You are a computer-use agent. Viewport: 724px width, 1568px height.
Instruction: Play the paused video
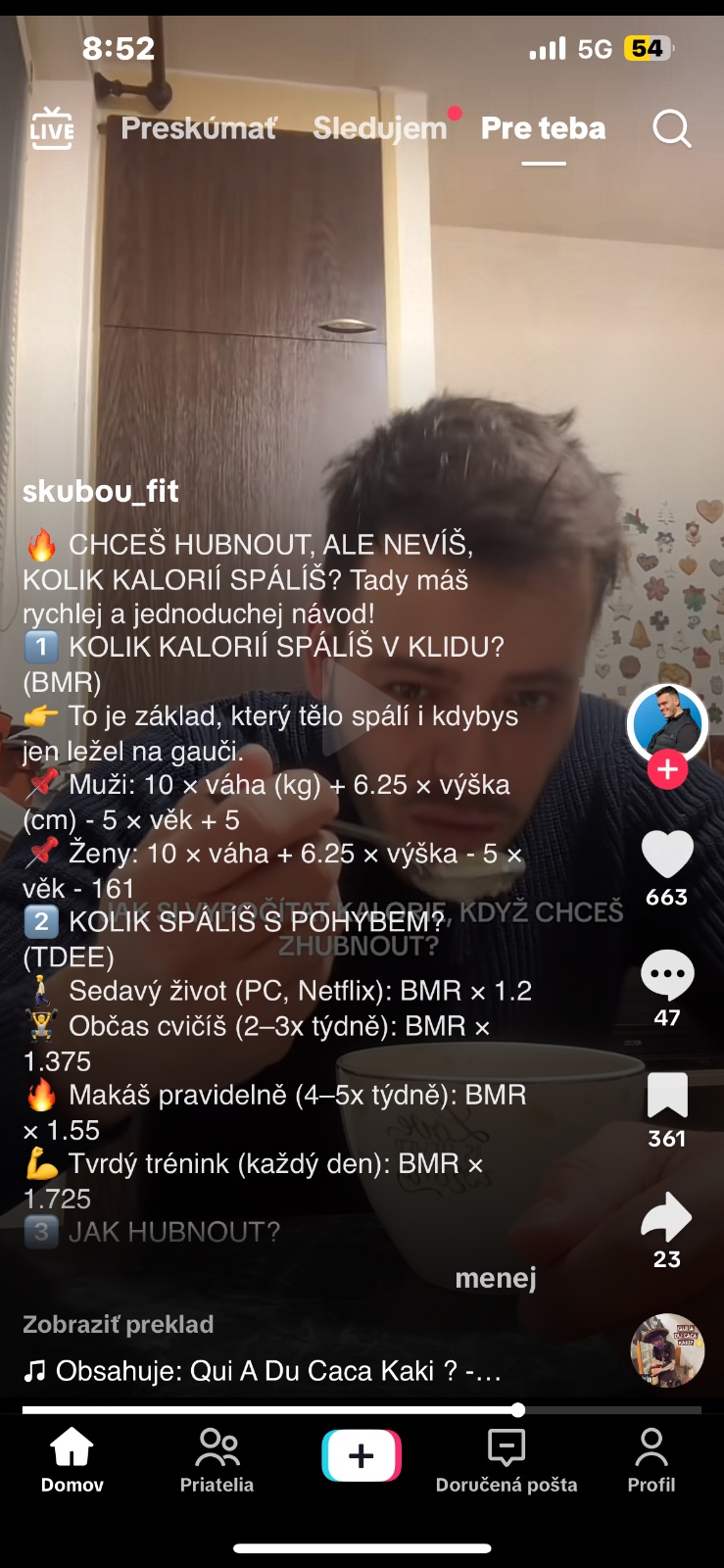pos(362,706)
